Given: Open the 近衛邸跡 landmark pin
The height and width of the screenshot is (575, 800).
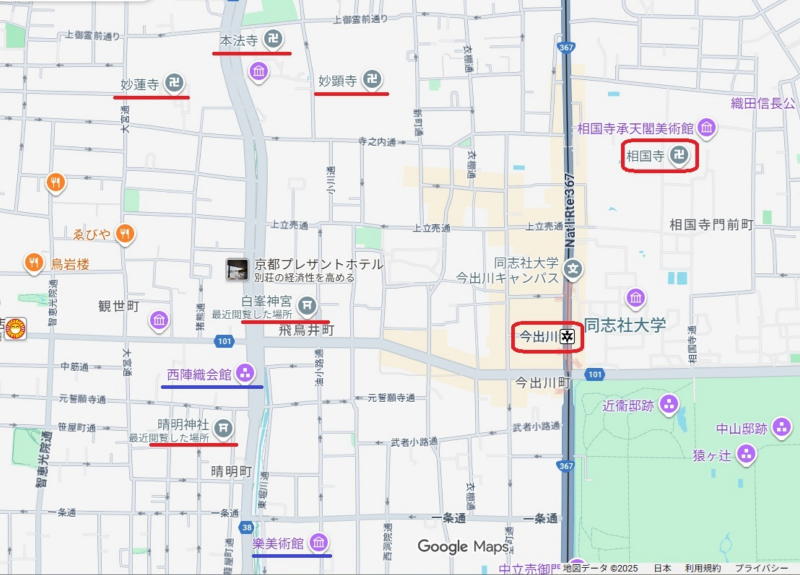Looking at the screenshot, I should [x=669, y=405].
